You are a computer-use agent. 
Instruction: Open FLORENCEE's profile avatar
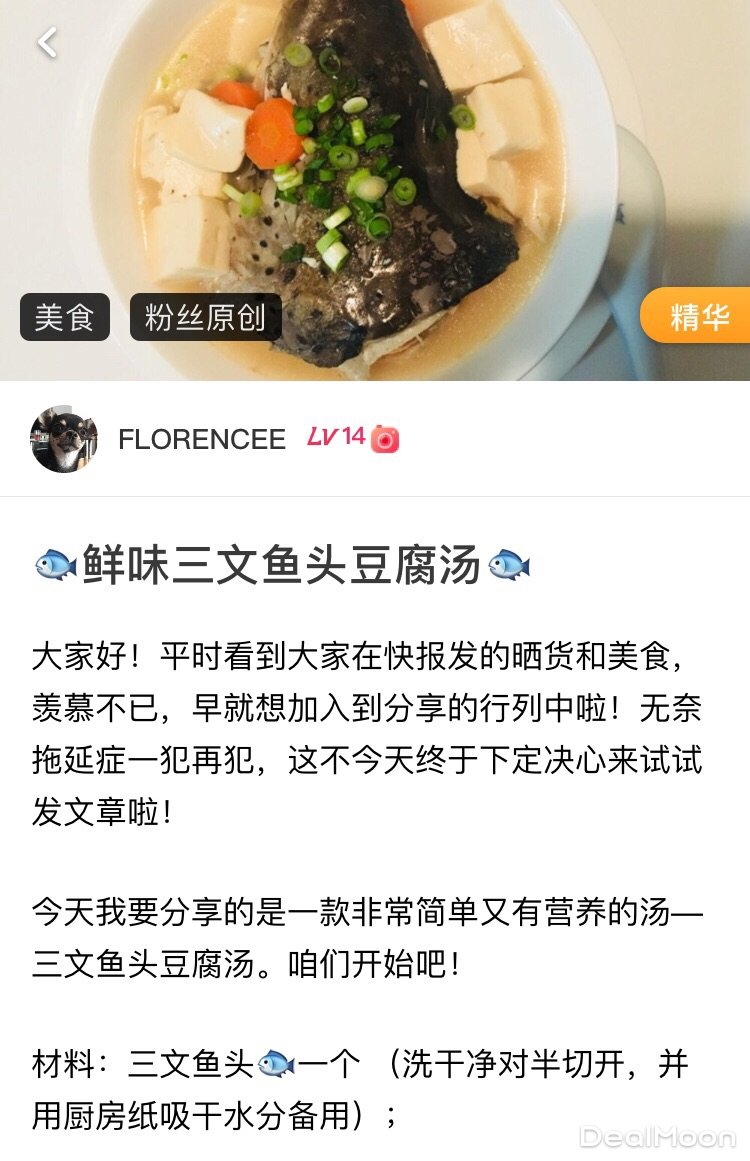pos(64,439)
